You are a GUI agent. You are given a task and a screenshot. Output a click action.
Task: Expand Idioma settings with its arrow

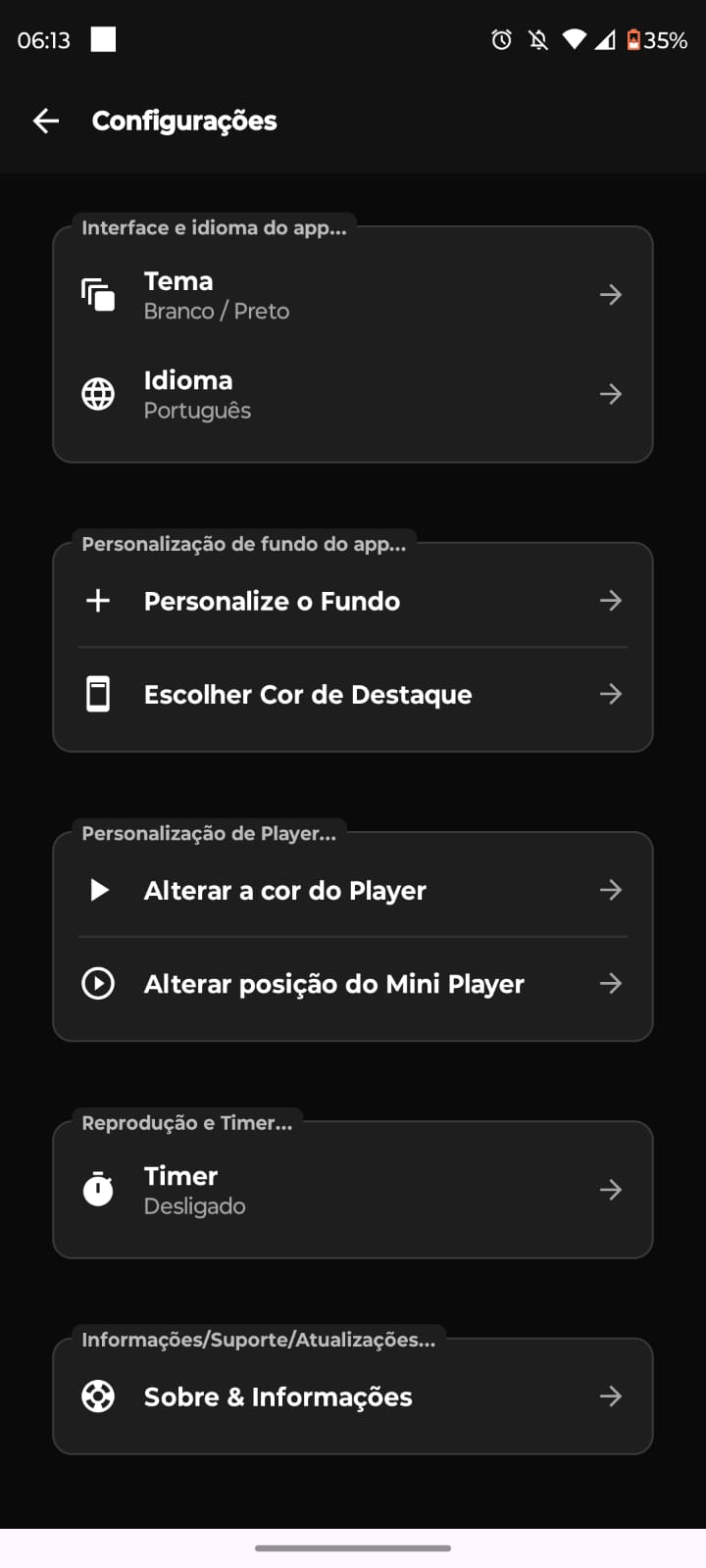click(610, 394)
